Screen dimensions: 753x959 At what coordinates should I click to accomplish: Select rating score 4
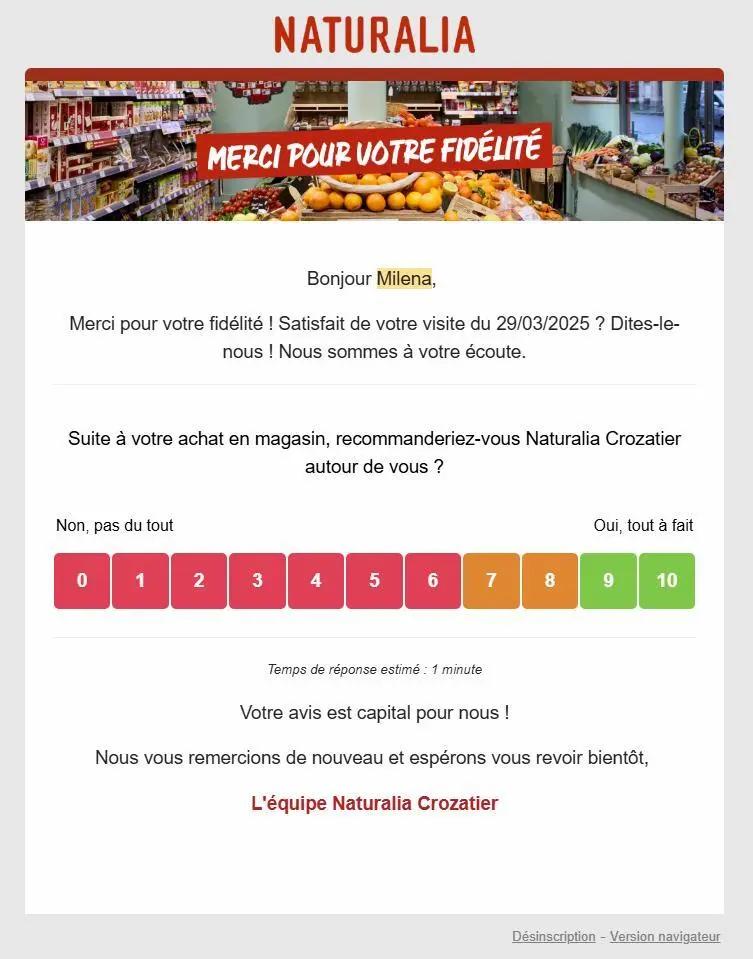pos(316,580)
